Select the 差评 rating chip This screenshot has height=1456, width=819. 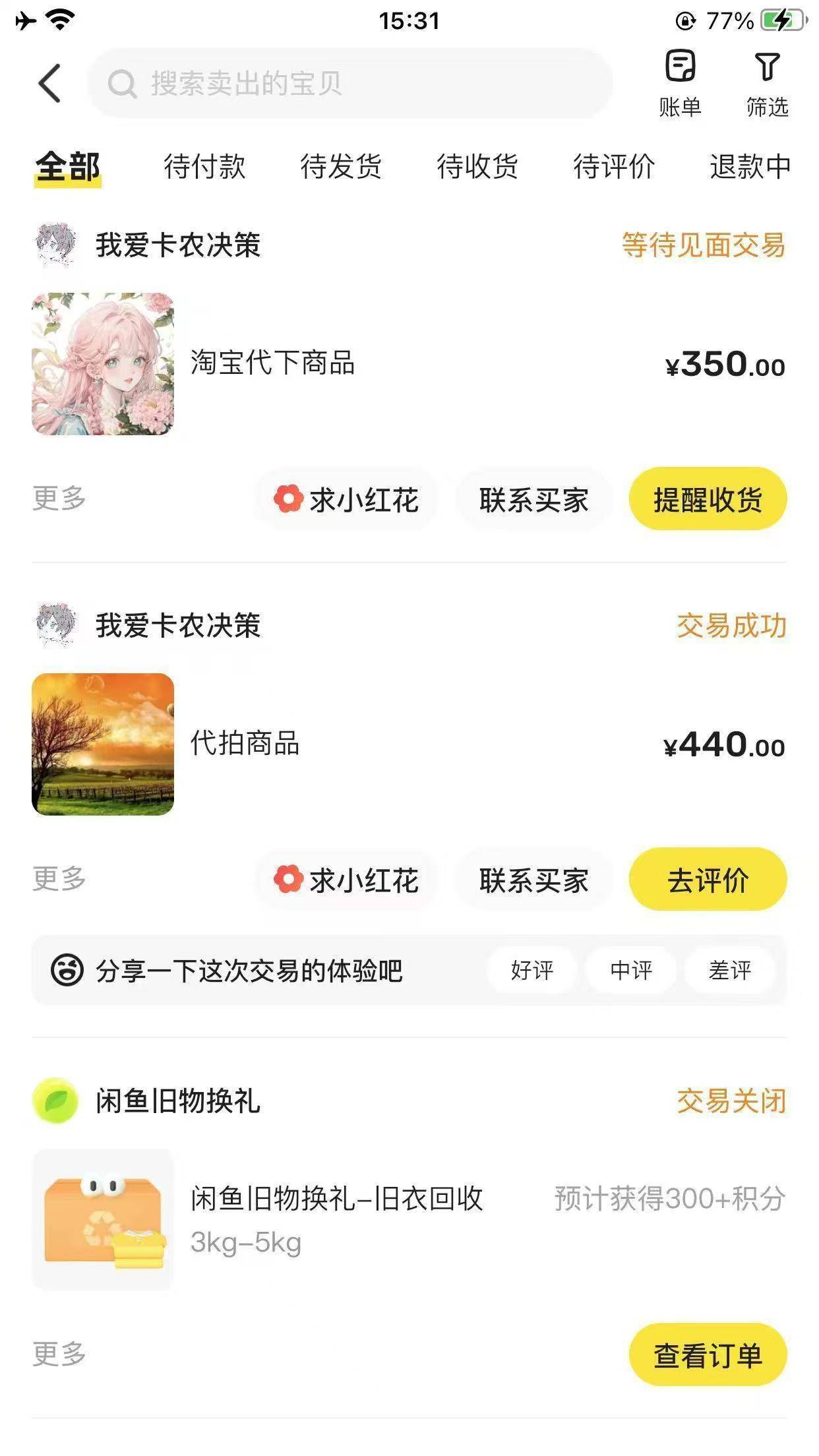coord(730,970)
